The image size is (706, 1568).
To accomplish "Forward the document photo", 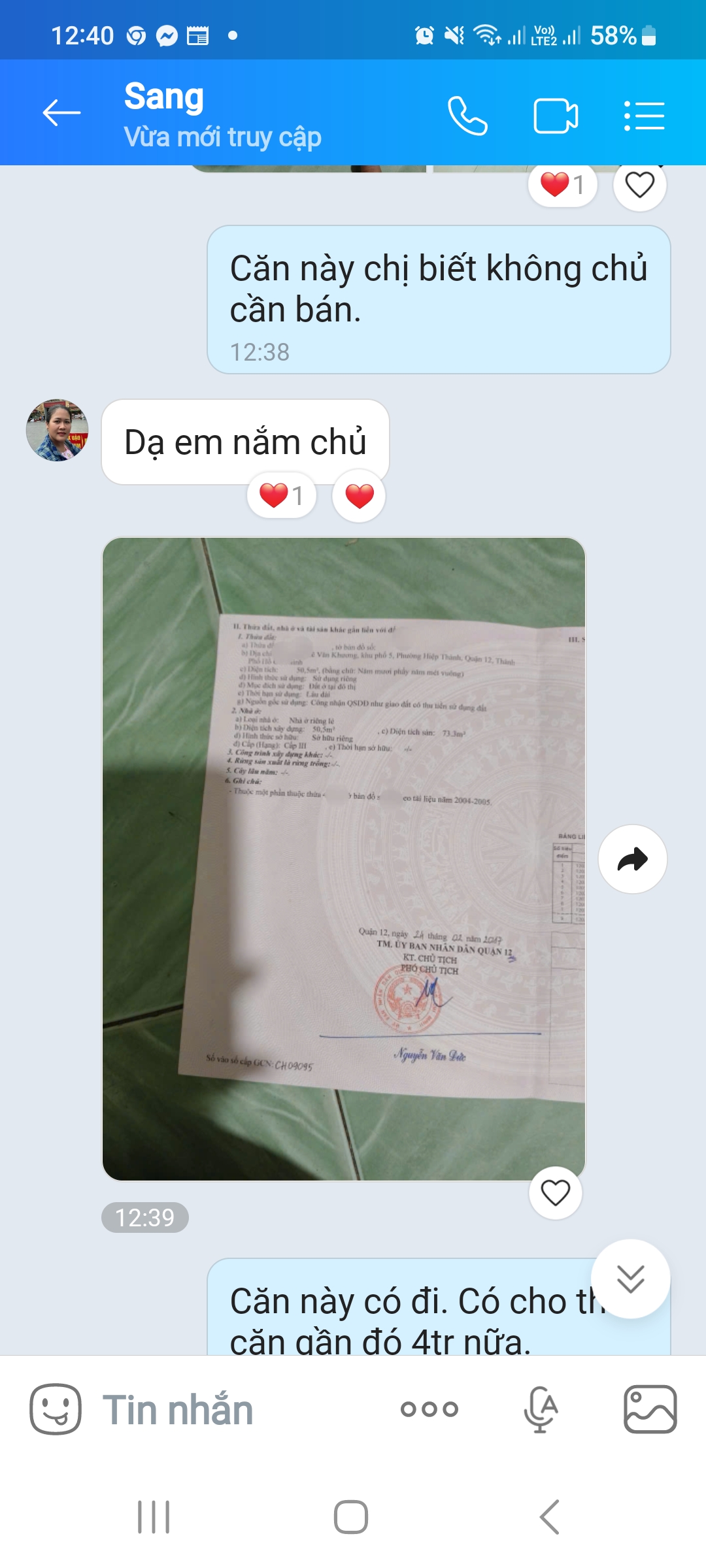I will pyautogui.click(x=632, y=858).
